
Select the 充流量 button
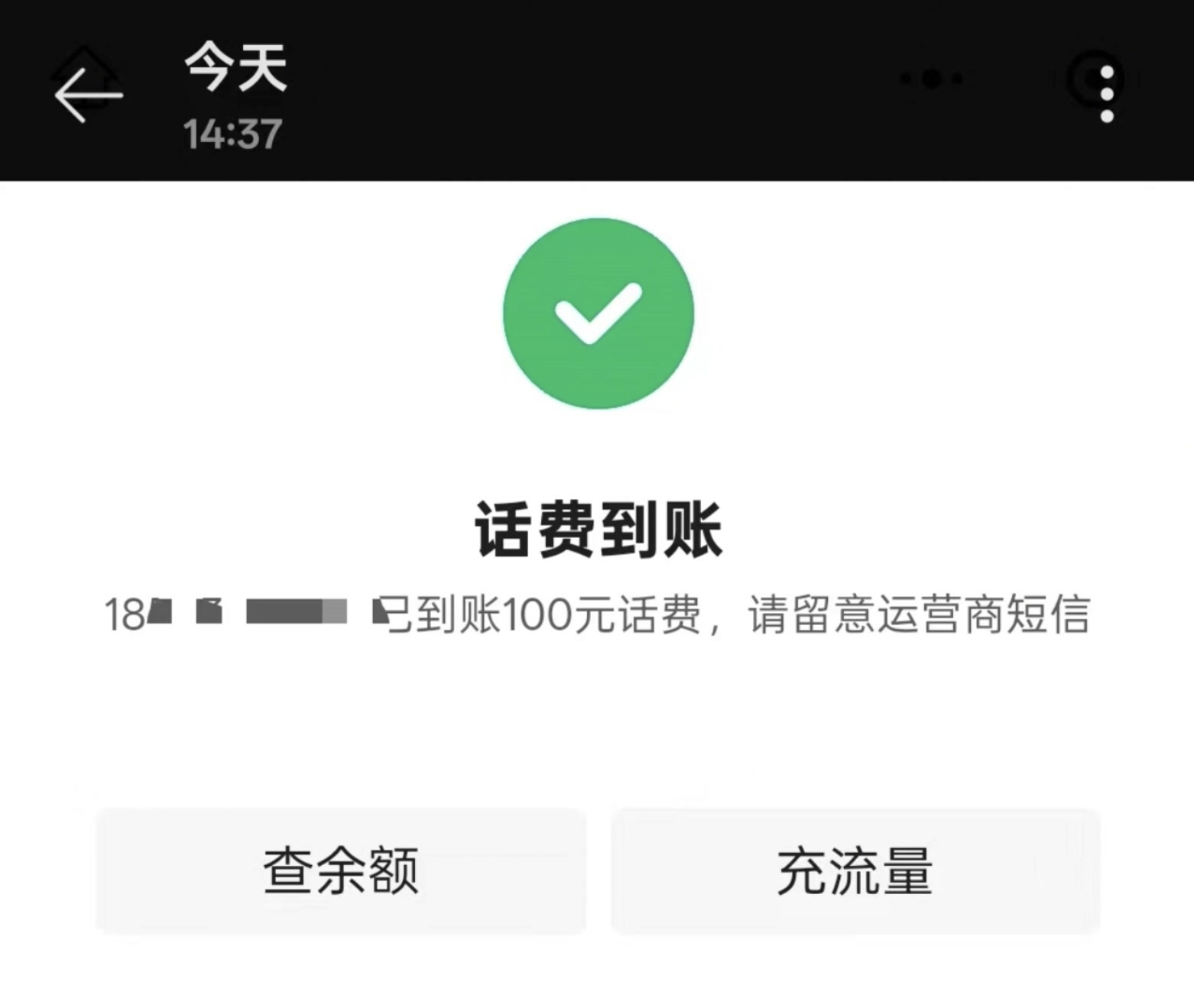tap(855, 870)
